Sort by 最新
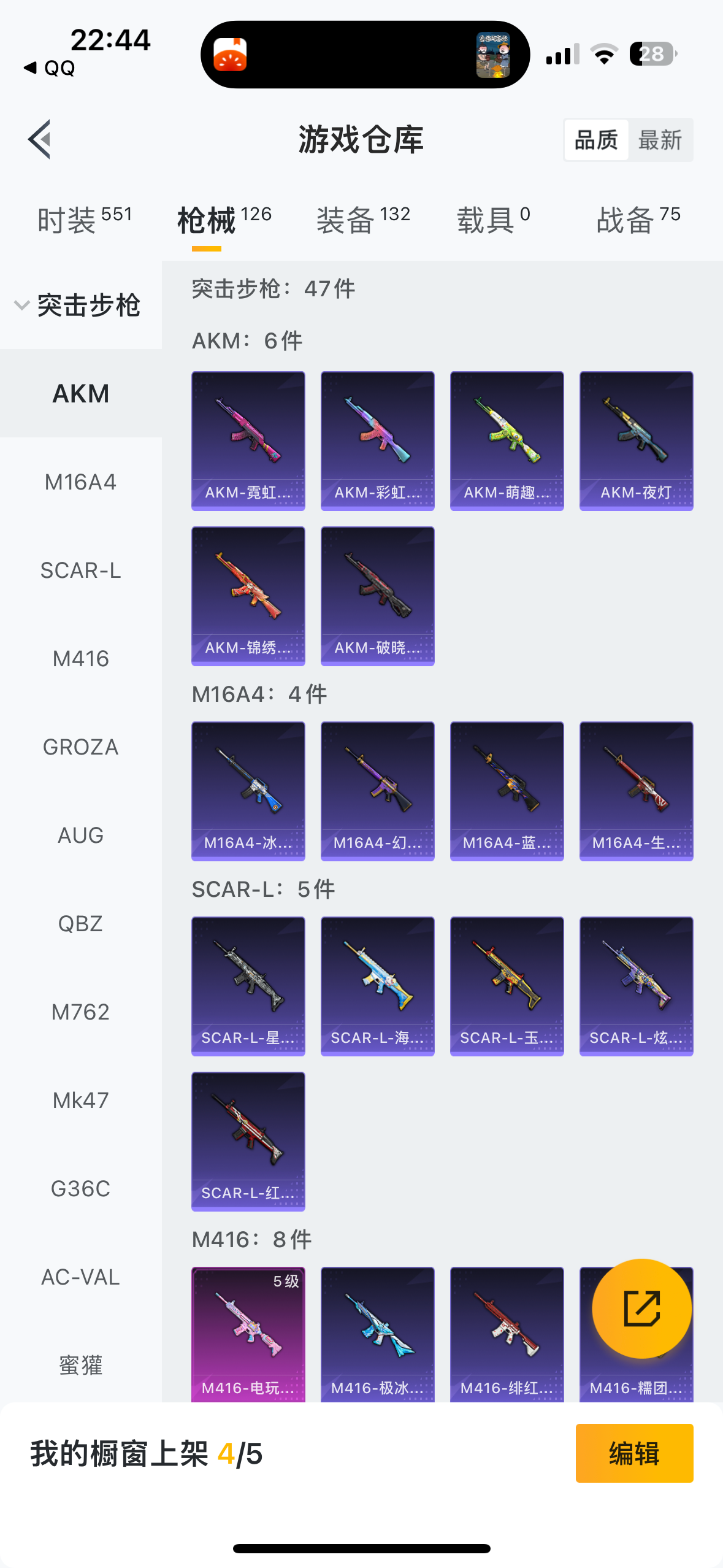This screenshot has width=723, height=1568. click(x=660, y=140)
